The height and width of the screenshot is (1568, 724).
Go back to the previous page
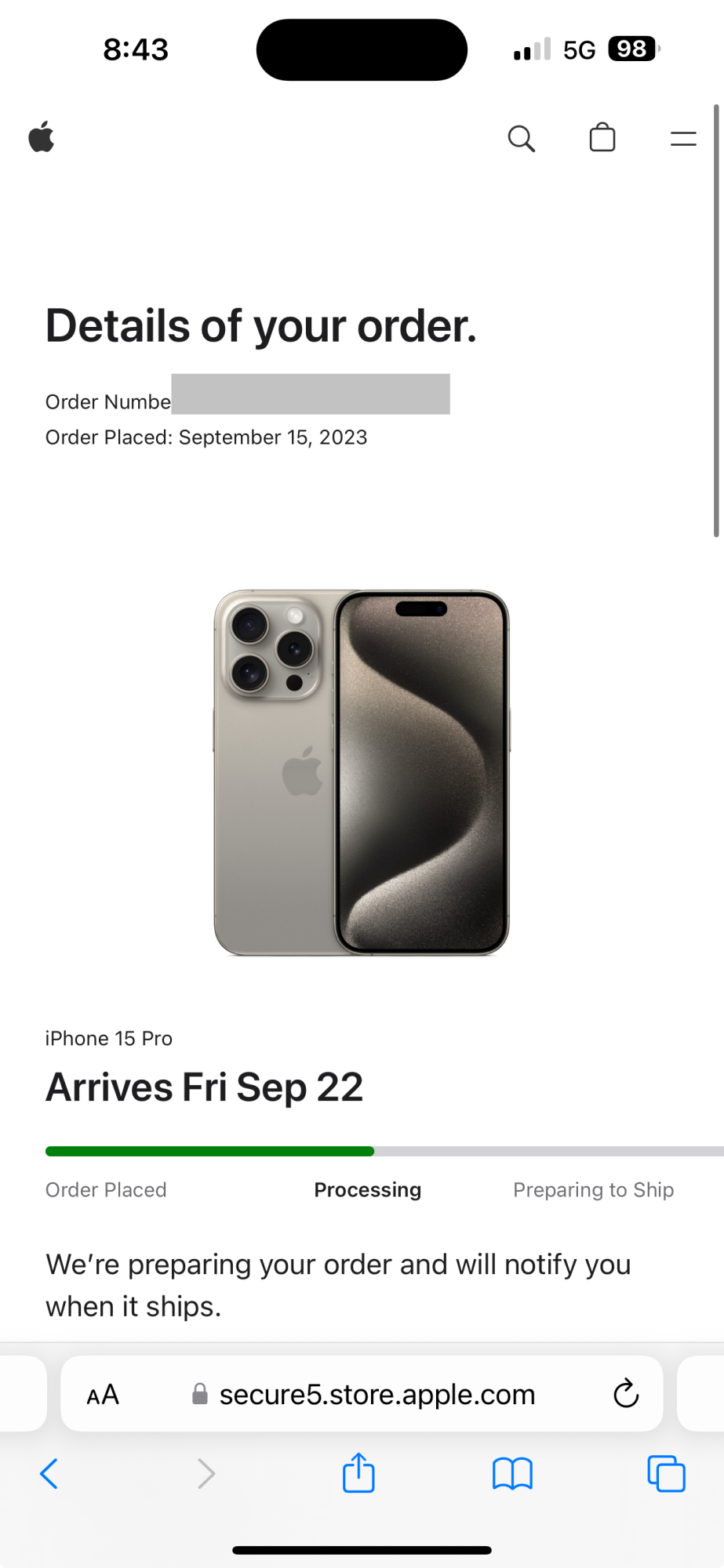pos(49,1474)
